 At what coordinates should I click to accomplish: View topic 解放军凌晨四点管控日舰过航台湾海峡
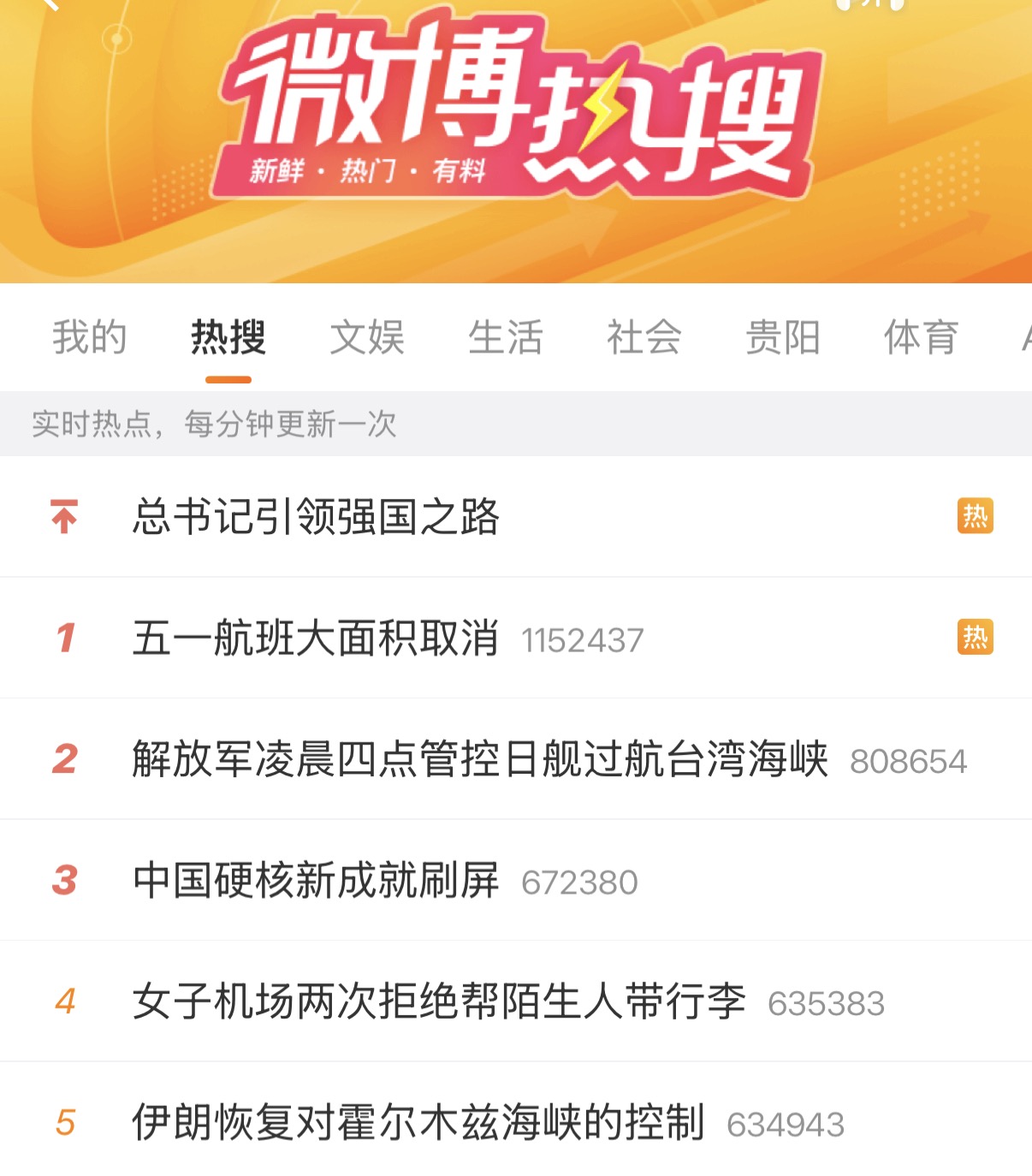(x=480, y=760)
